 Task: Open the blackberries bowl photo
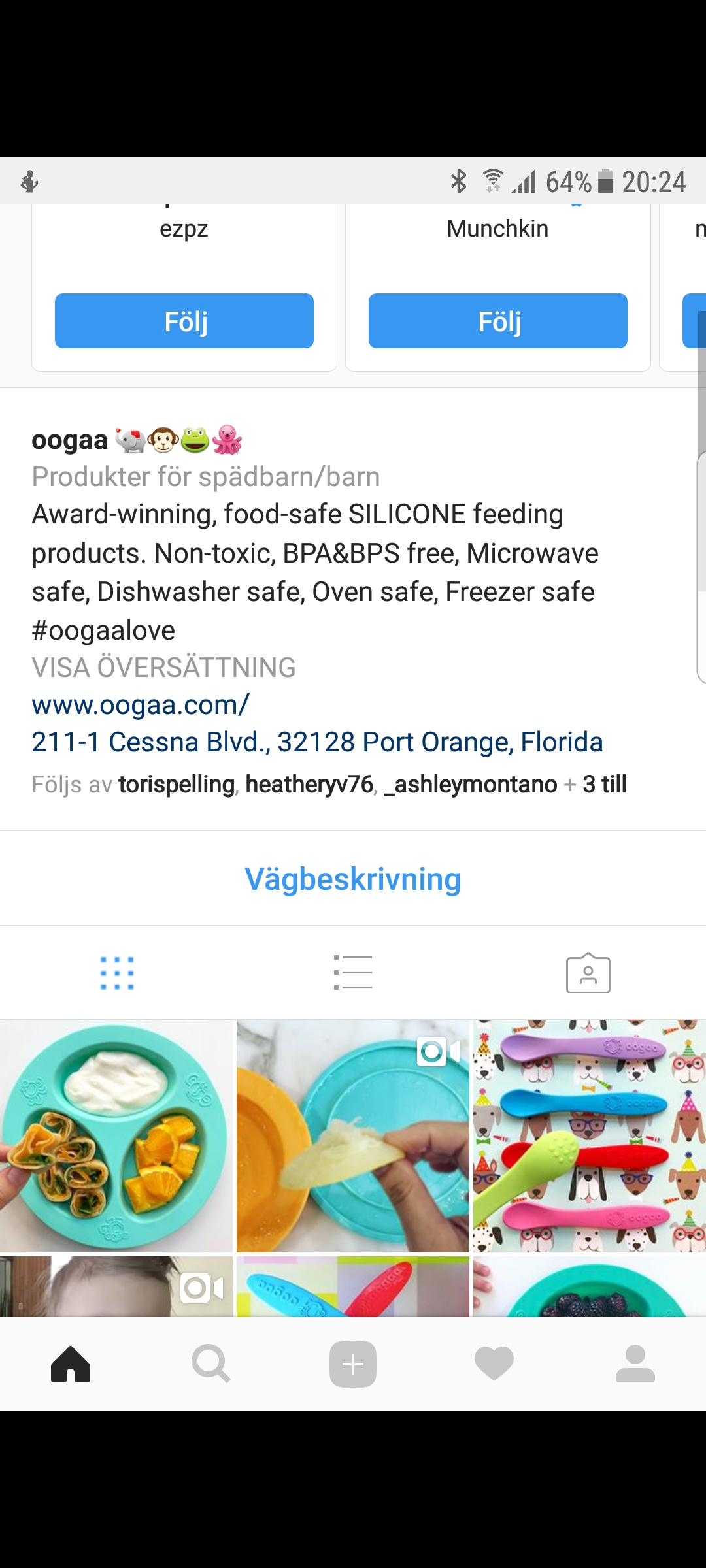[x=589, y=1287]
